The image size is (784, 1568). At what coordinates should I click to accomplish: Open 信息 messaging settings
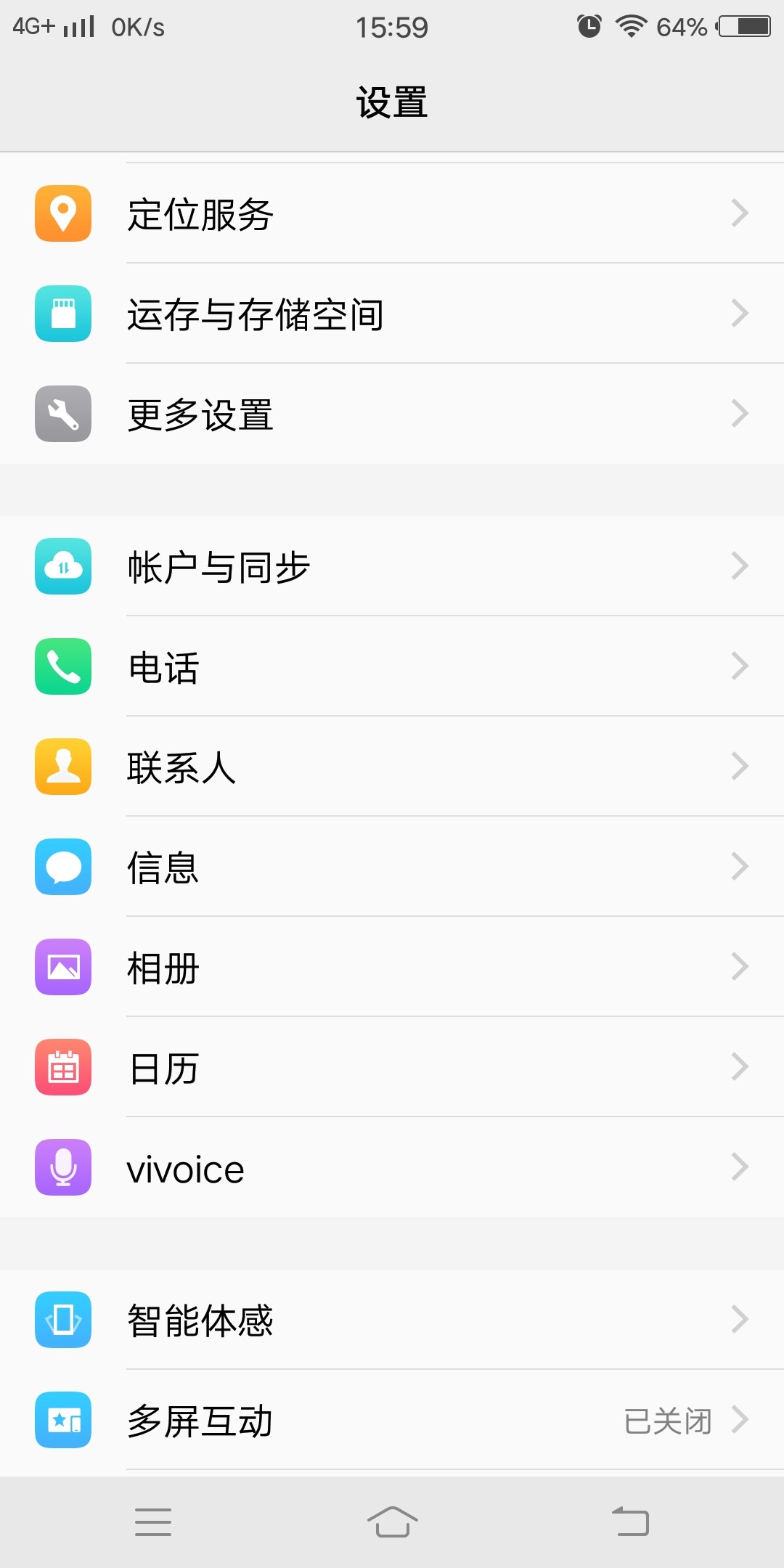392,867
